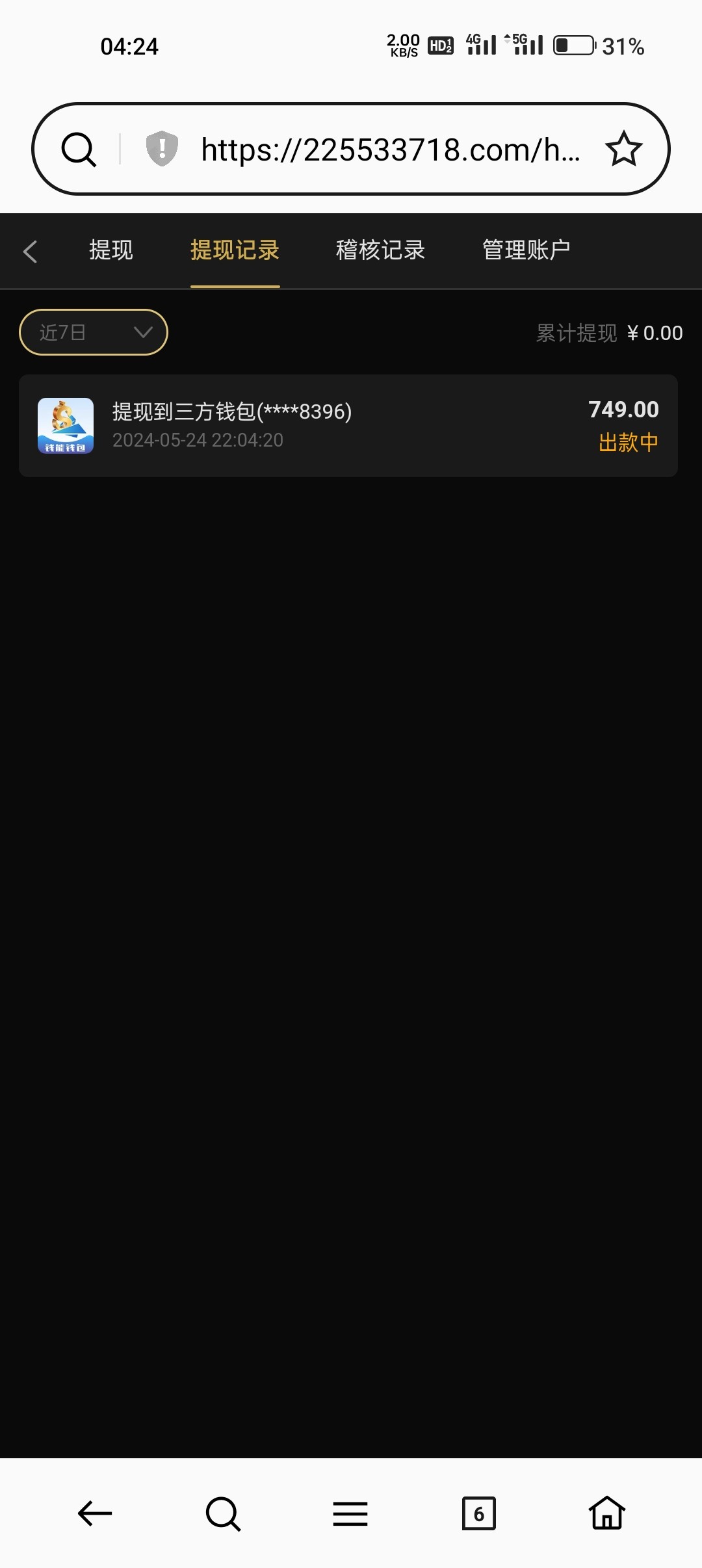The width and height of the screenshot is (702, 1568).
Task: View the 6 open browser tabs
Action: click(478, 1513)
